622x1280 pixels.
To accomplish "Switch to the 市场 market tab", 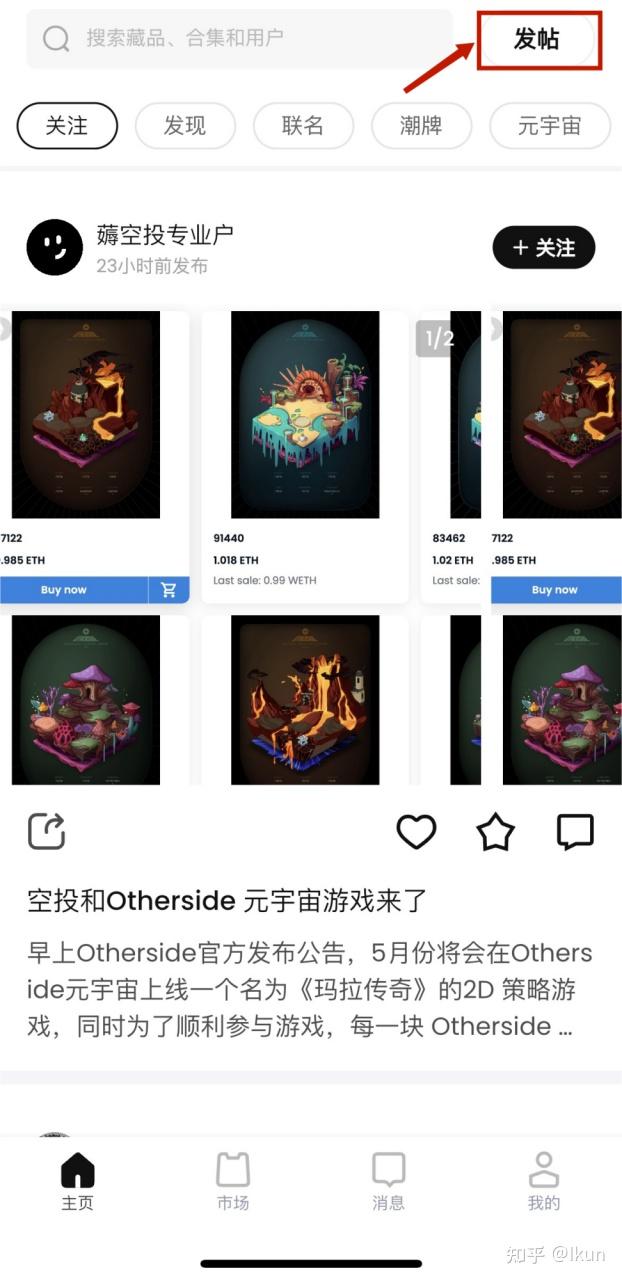I will click(233, 1181).
